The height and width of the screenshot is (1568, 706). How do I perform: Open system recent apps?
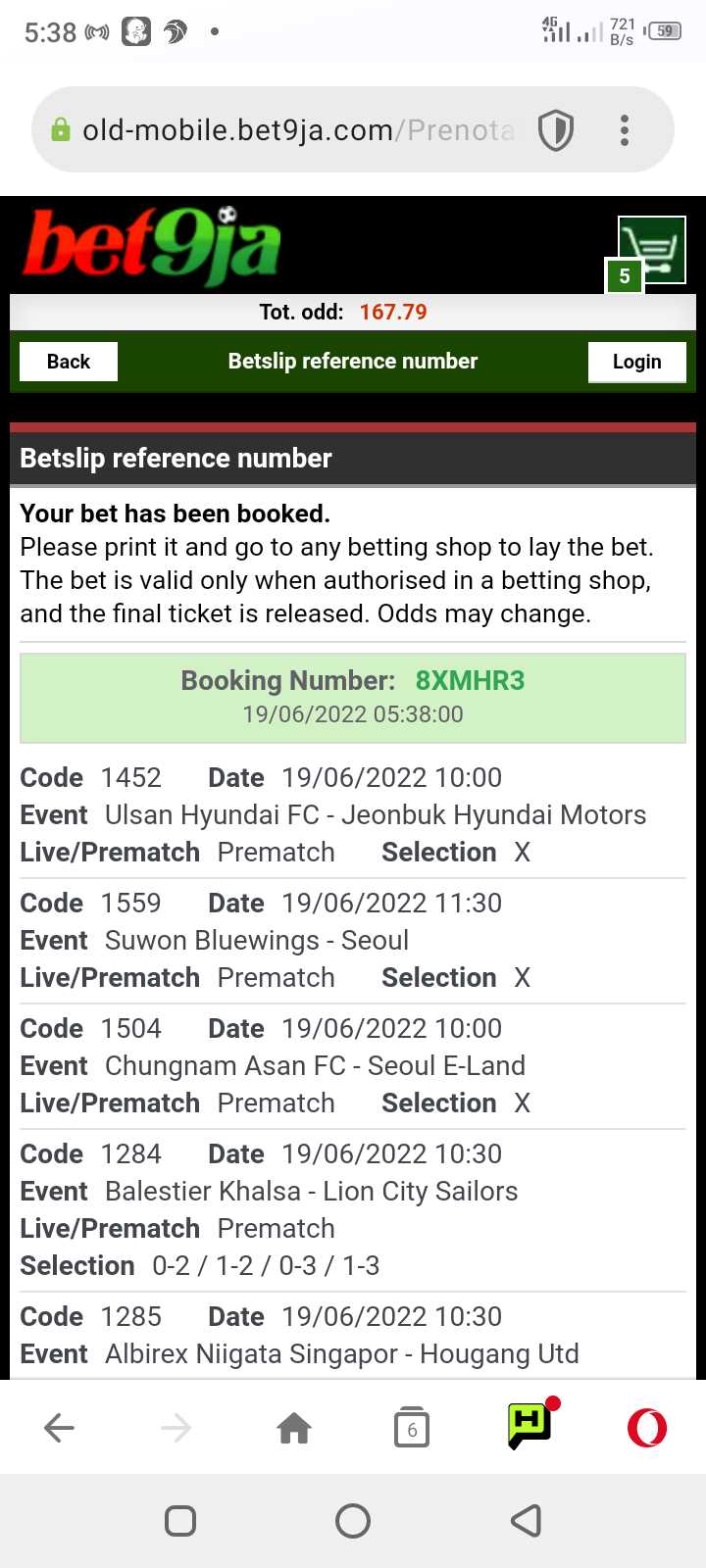pos(180,1521)
